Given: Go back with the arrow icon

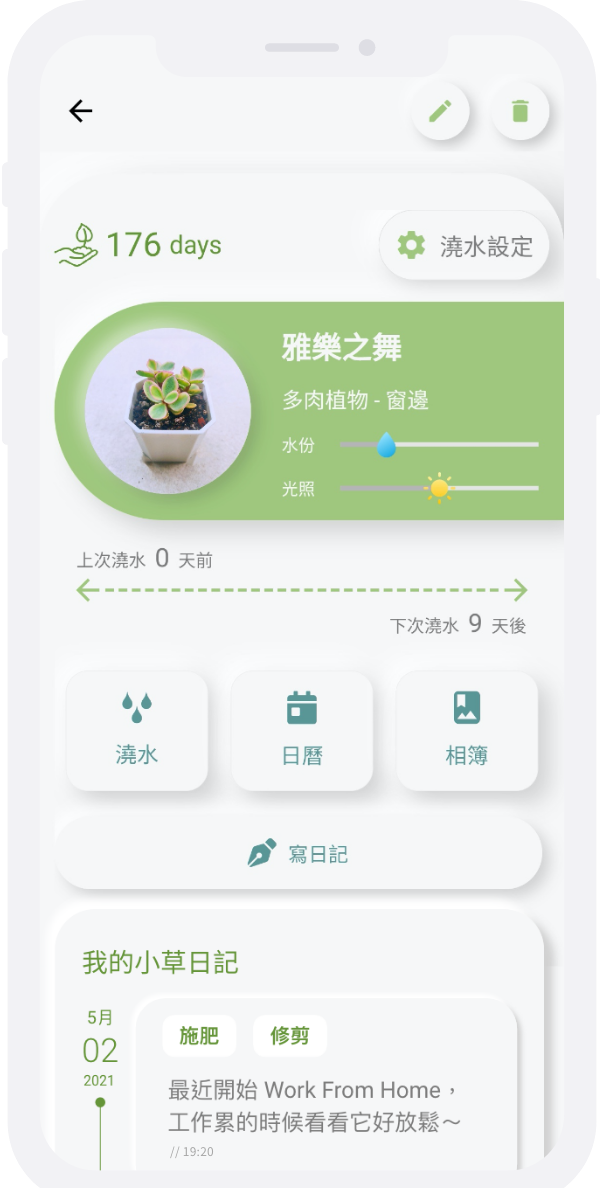Looking at the screenshot, I should pos(81,111).
